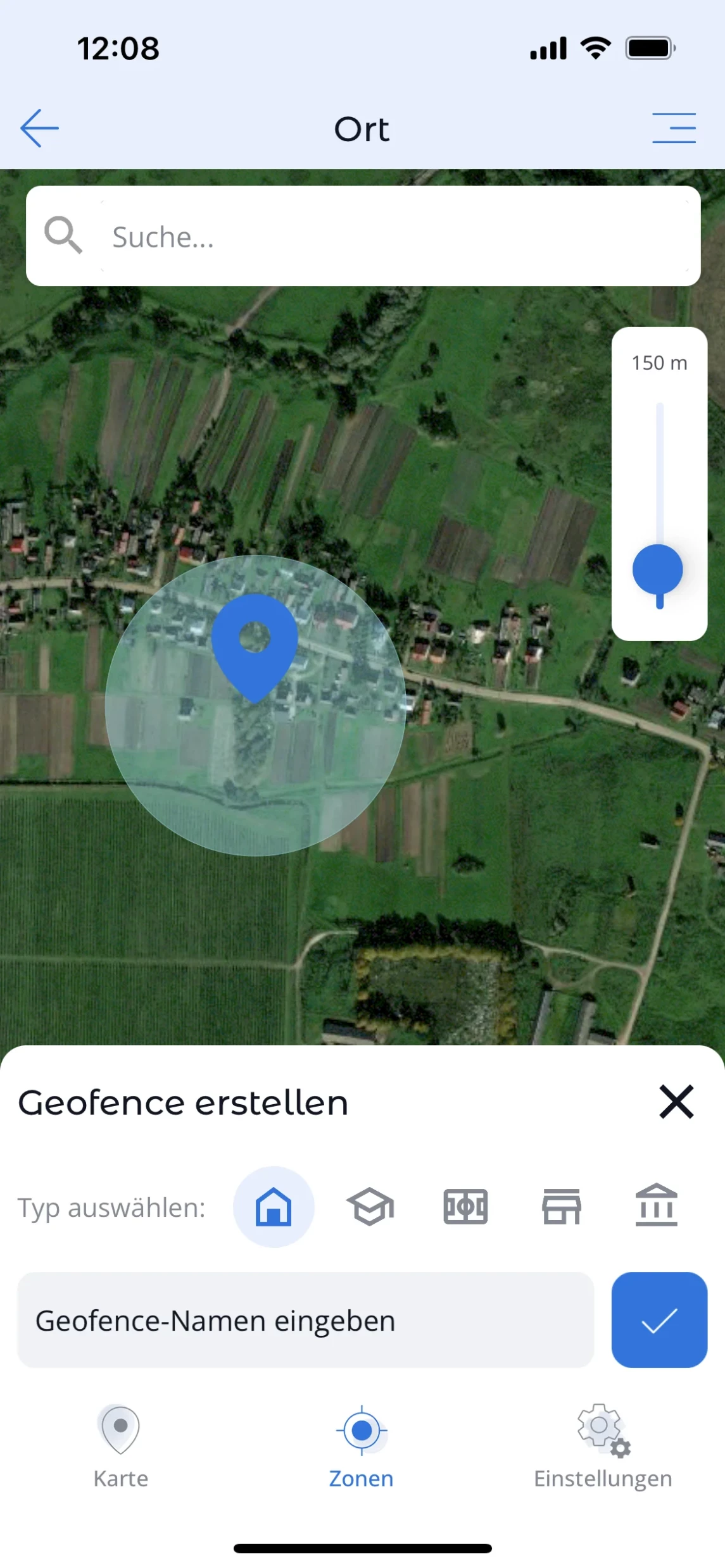725x1568 pixels.
Task: Close the Geofence erstellen panel
Action: tap(676, 1102)
